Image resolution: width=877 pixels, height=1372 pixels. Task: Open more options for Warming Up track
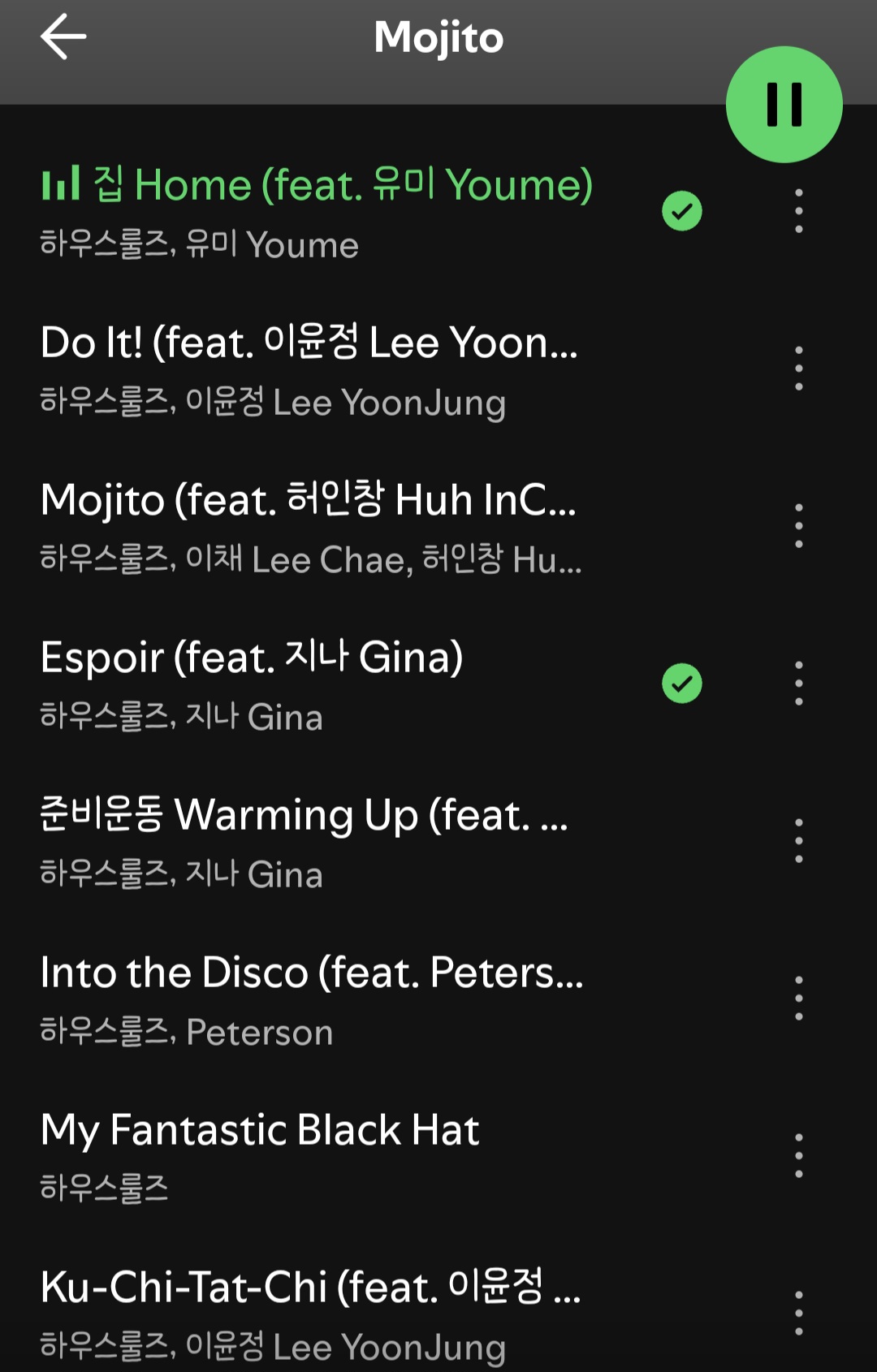tap(799, 841)
